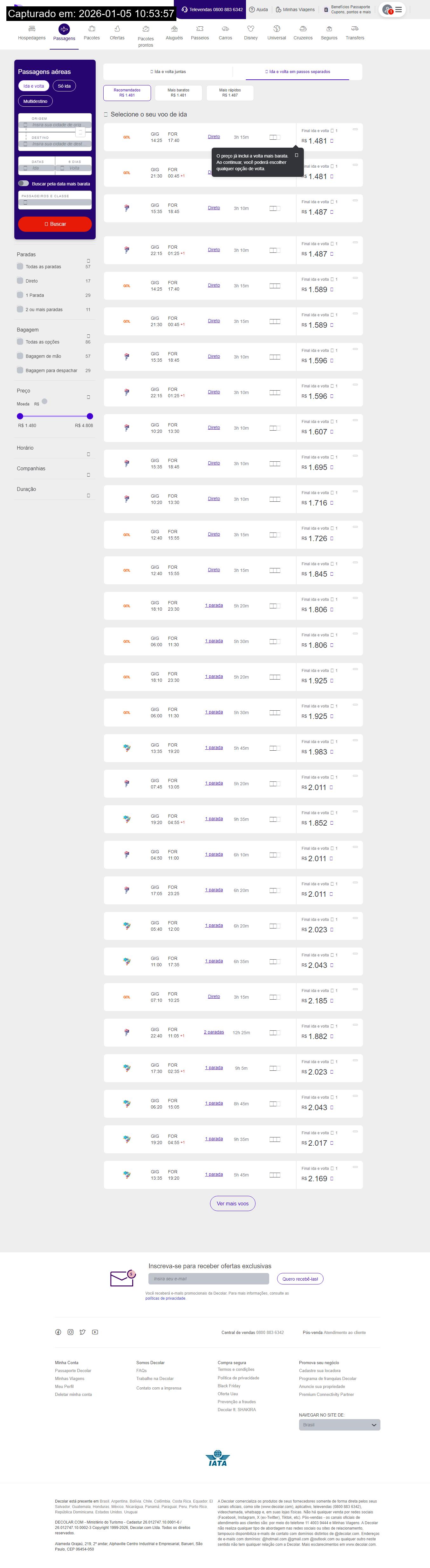The width and height of the screenshot is (430, 1568).
Task: Check the Direto stops filter
Action: [x=20, y=281]
